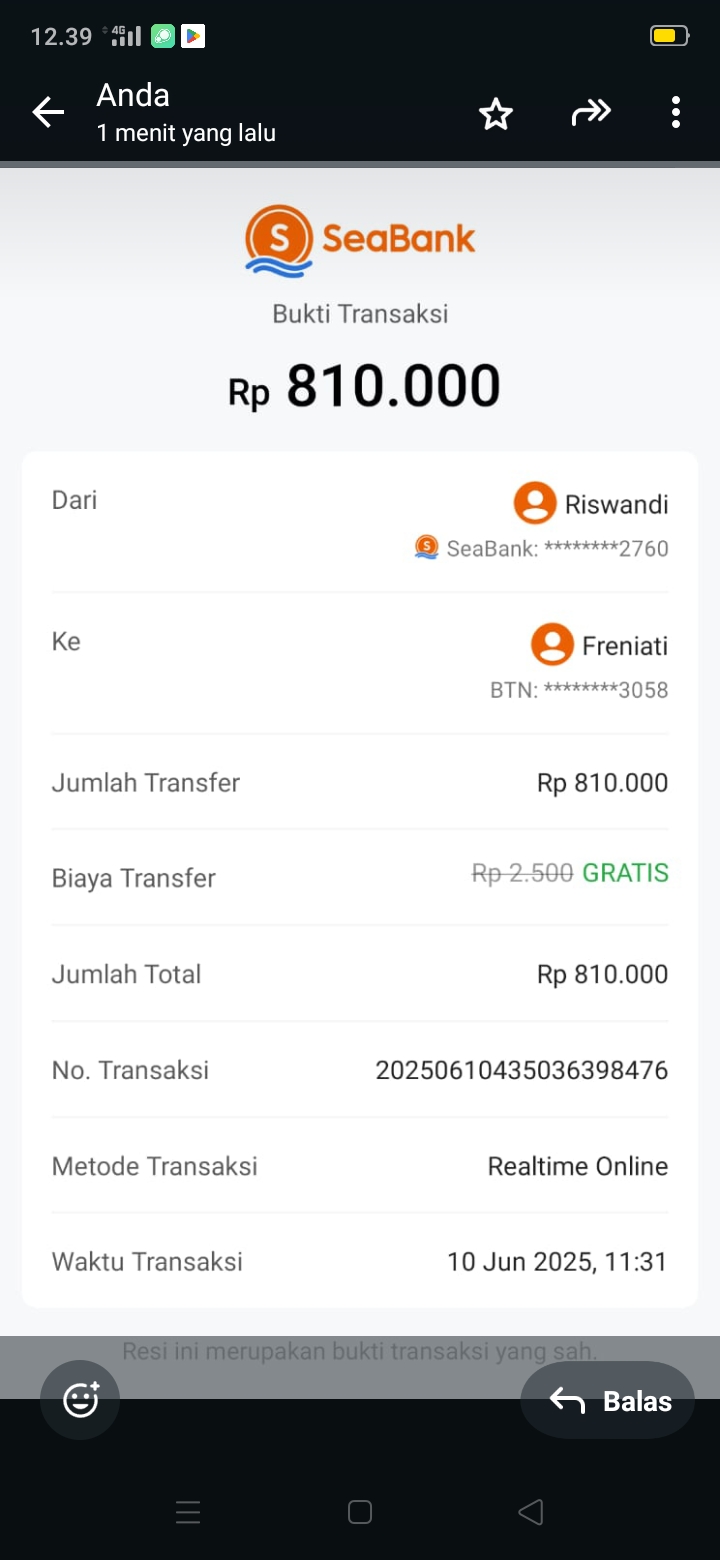
Task: Tap the battery indicator in the status bar
Action: pos(668,34)
